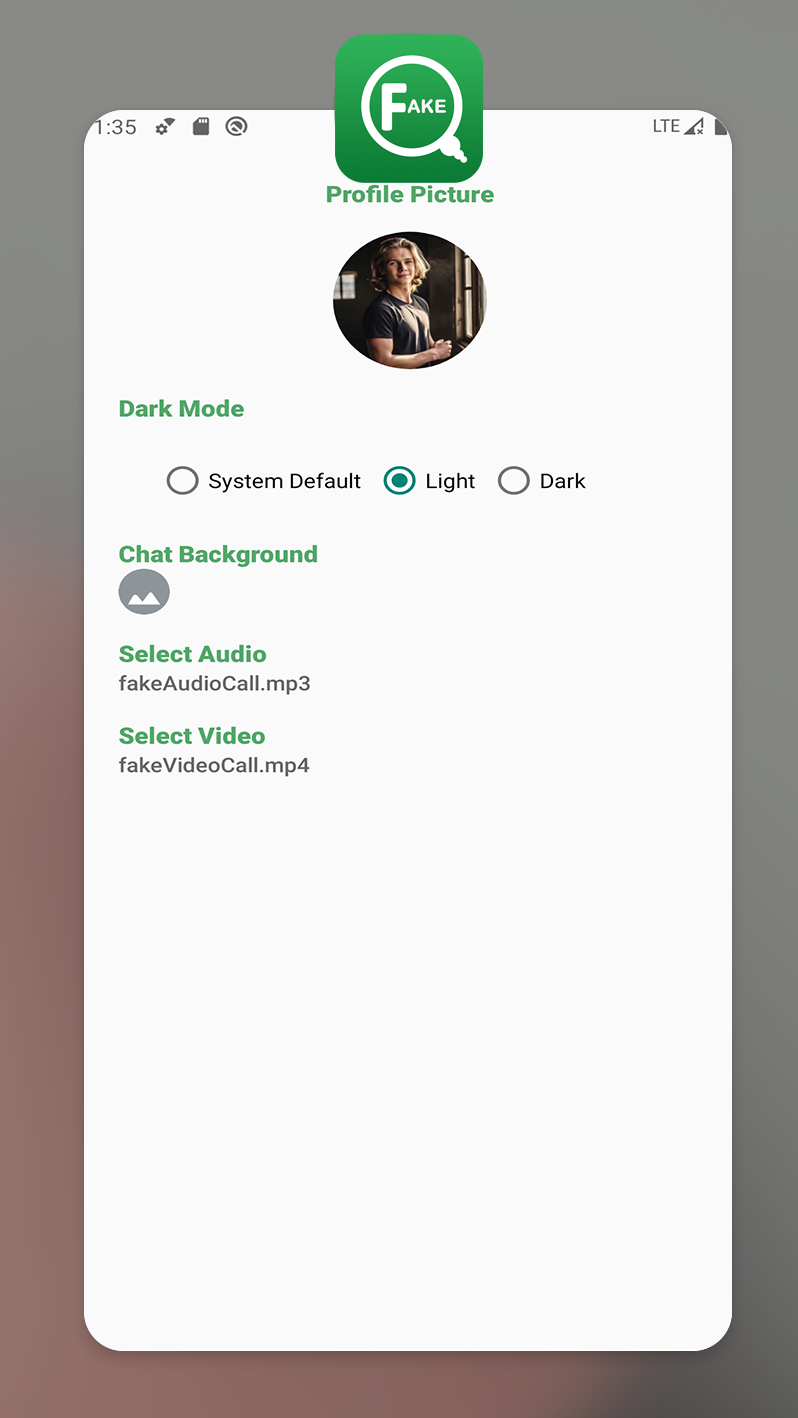The image size is (798, 1418).
Task: Open the Fake chat app preview card
Action: (x=408, y=730)
